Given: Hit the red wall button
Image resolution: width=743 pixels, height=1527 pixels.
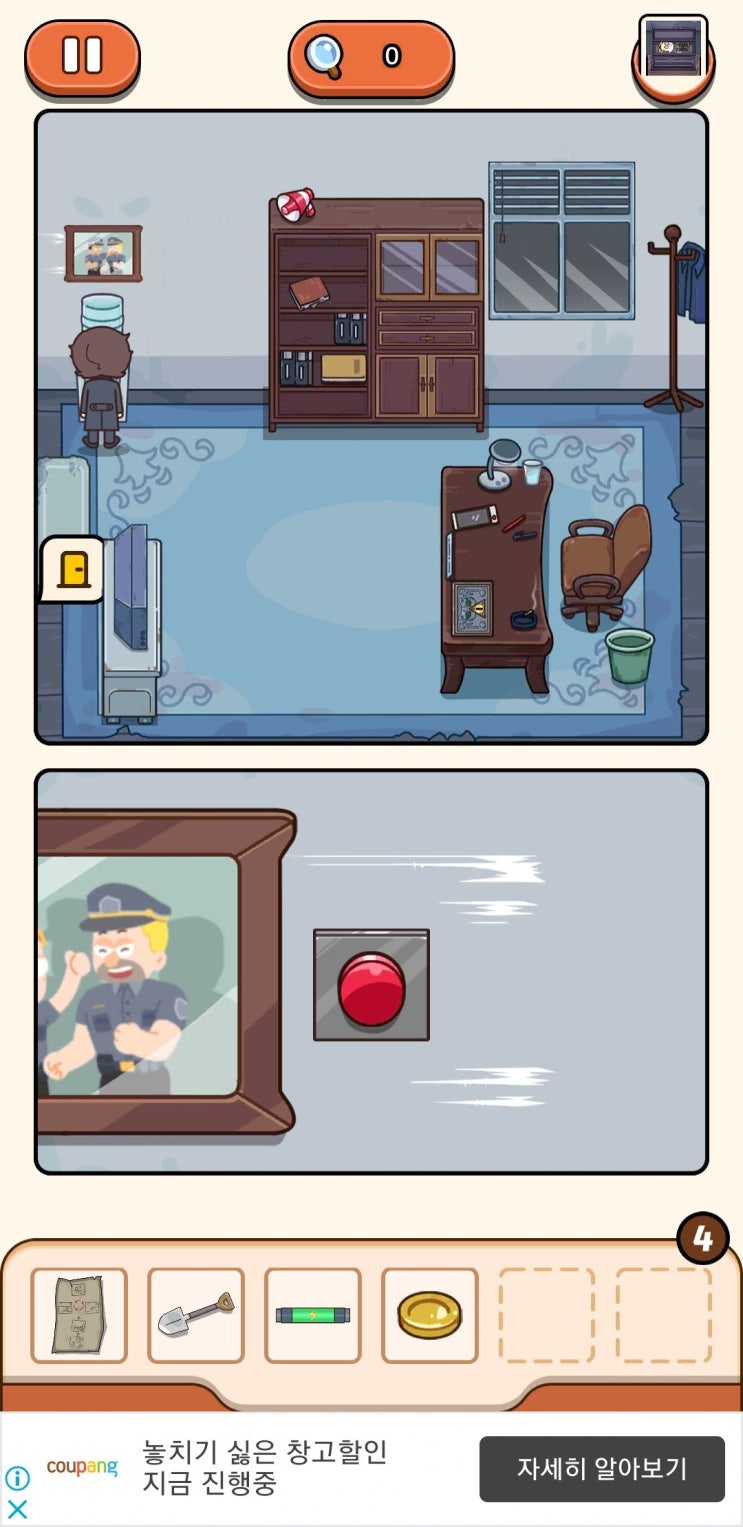Looking at the screenshot, I should coord(371,985).
